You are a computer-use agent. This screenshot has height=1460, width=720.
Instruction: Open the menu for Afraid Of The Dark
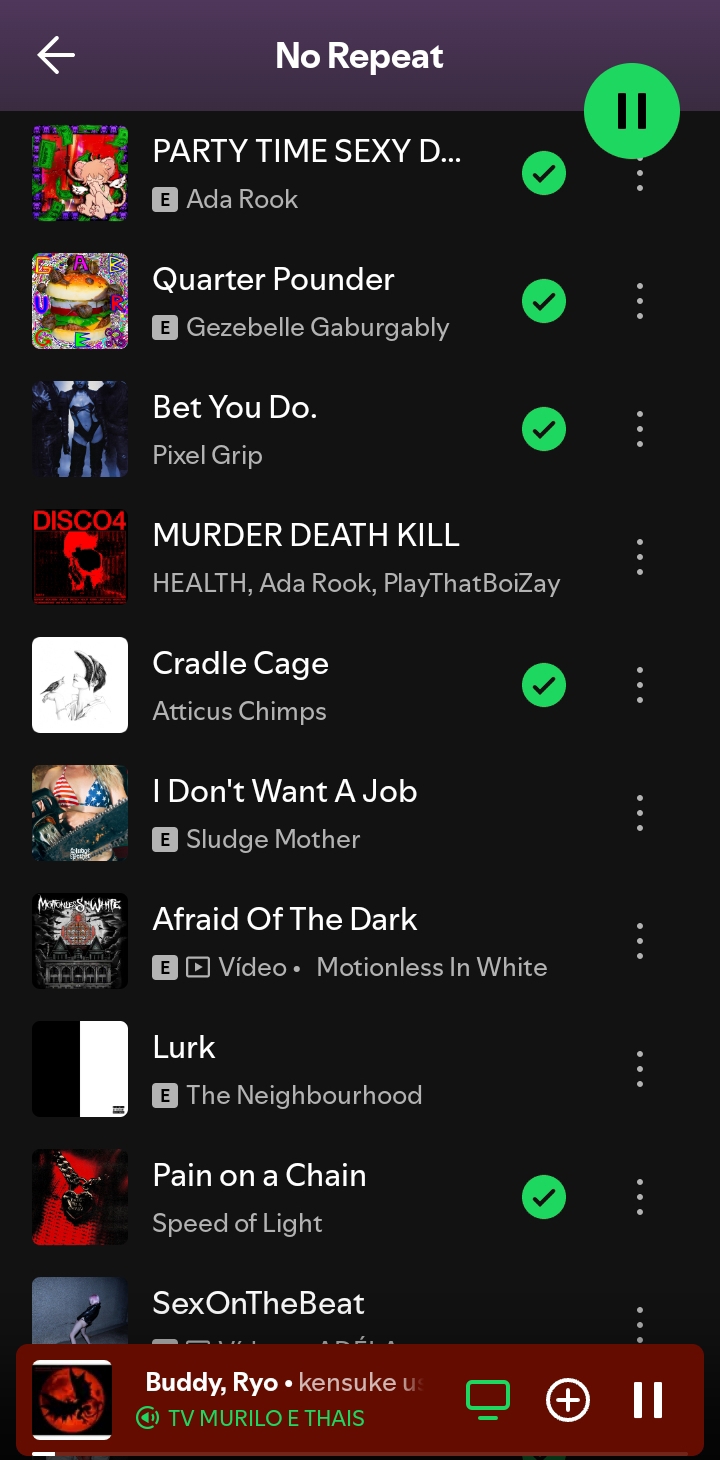tap(640, 941)
